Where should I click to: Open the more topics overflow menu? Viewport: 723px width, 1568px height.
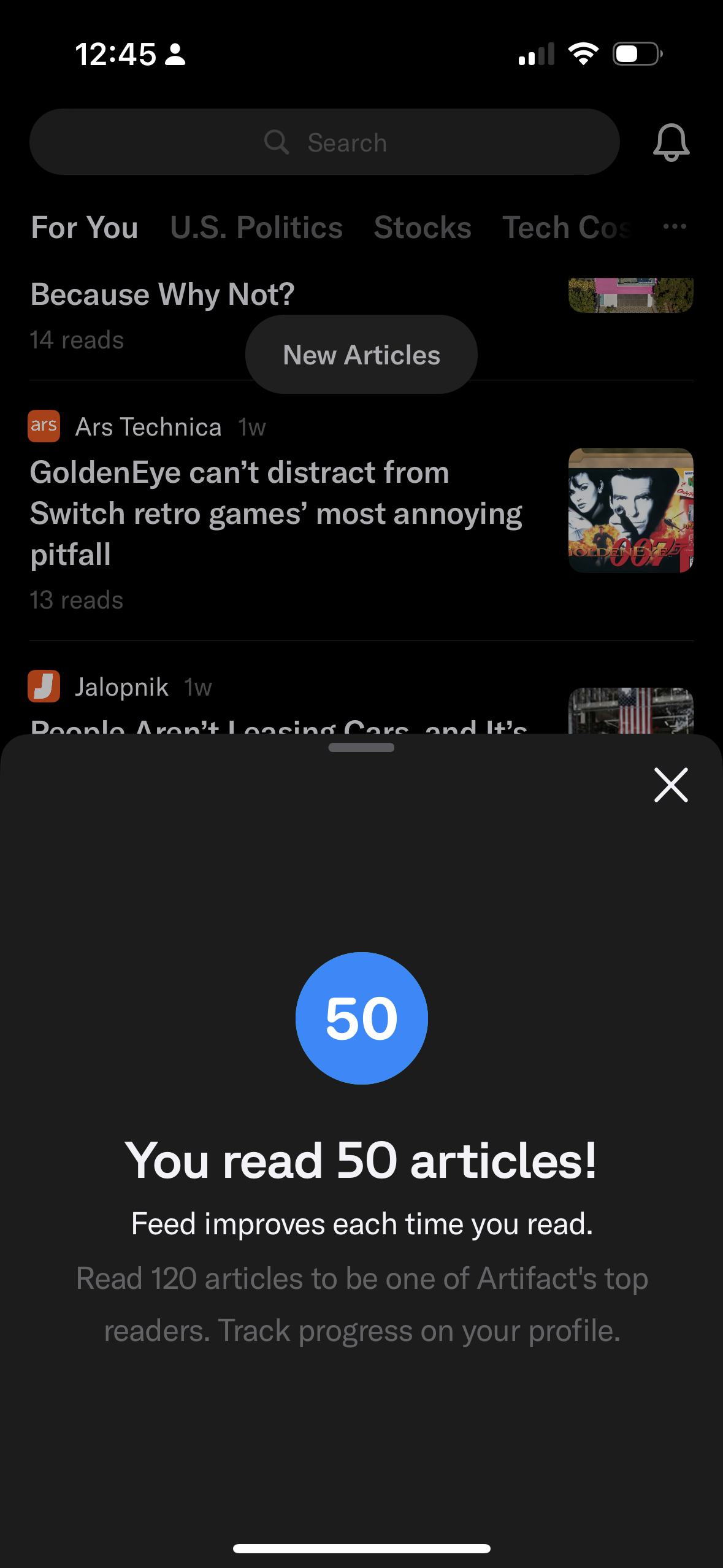[675, 226]
